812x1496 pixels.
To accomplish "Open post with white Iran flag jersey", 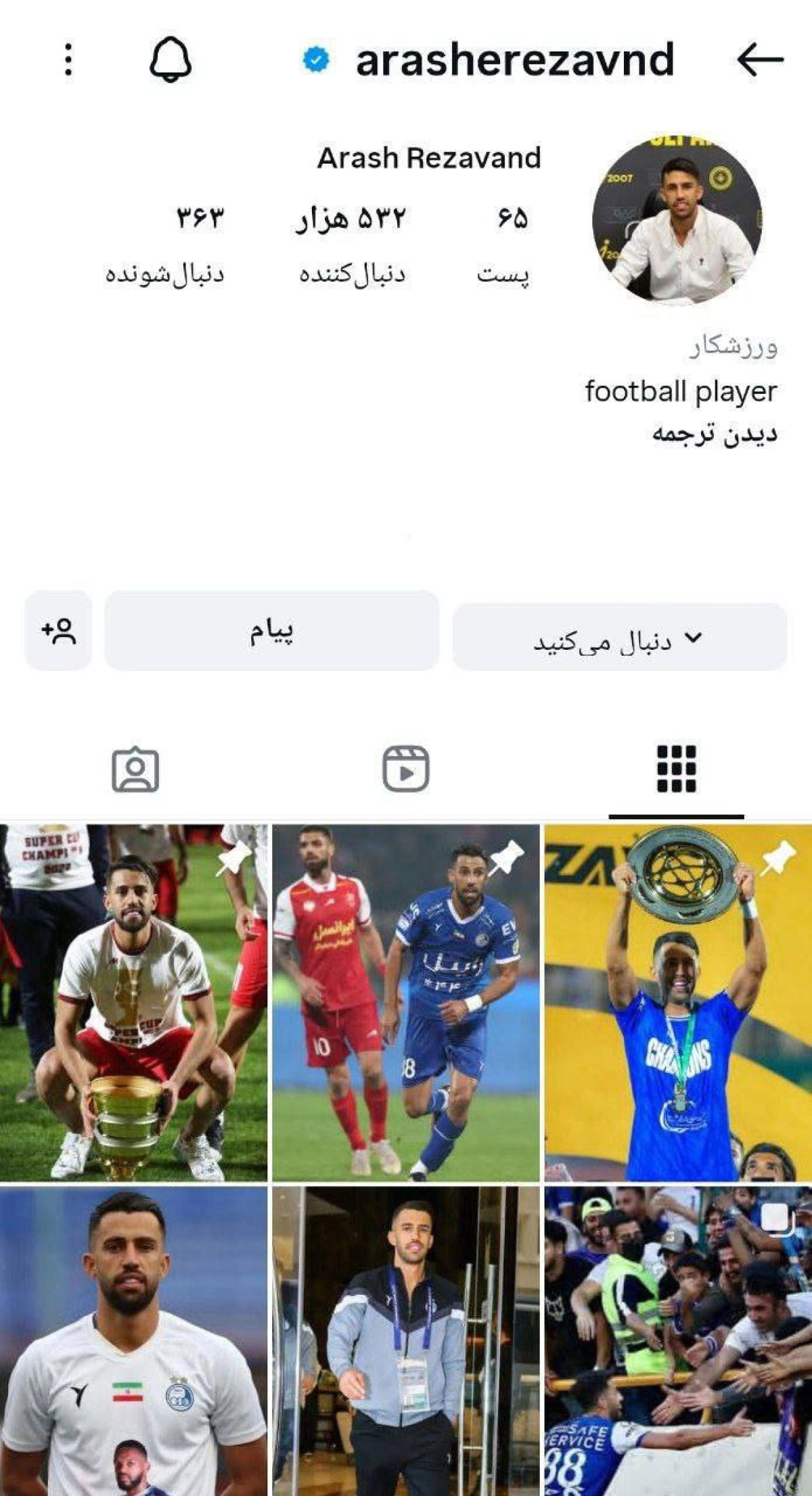I will pos(133,1340).
